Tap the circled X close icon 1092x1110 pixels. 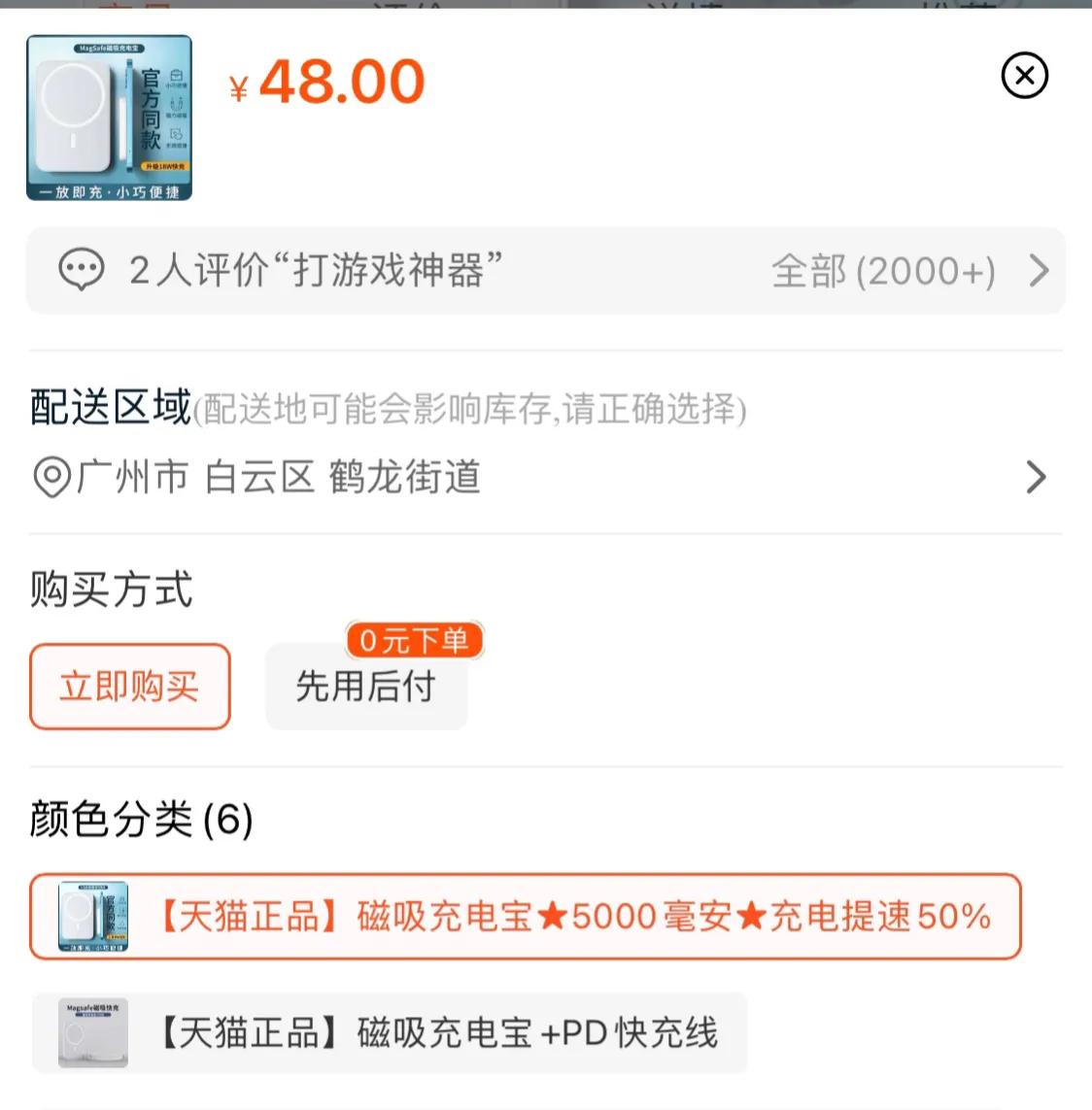[1023, 75]
